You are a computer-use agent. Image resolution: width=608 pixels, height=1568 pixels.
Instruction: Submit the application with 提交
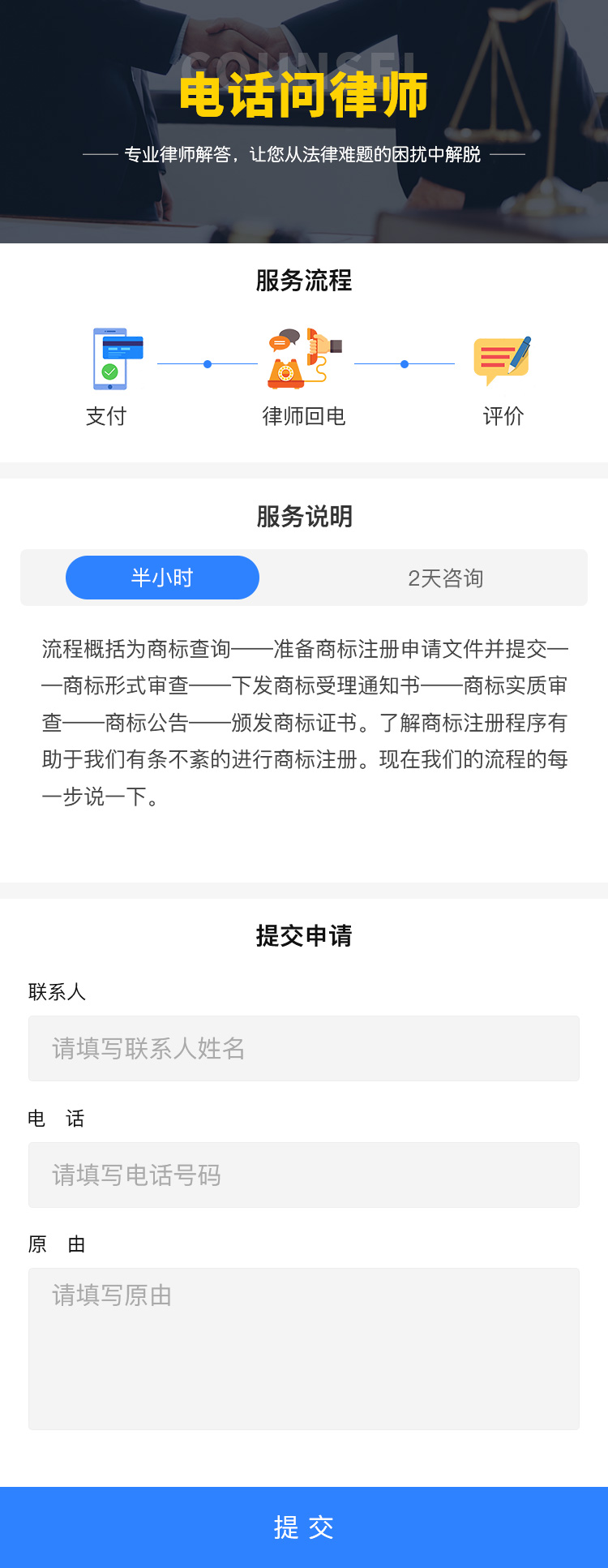304,1527
